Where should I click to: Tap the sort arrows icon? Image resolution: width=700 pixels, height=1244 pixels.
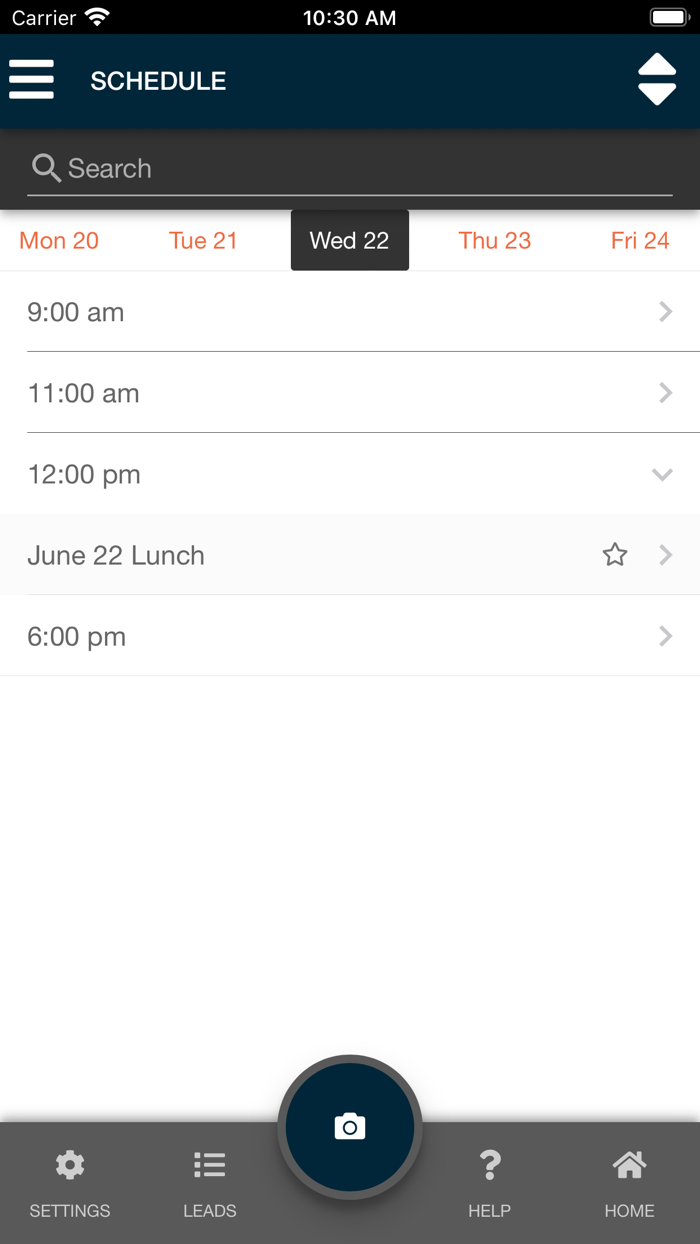click(657, 80)
